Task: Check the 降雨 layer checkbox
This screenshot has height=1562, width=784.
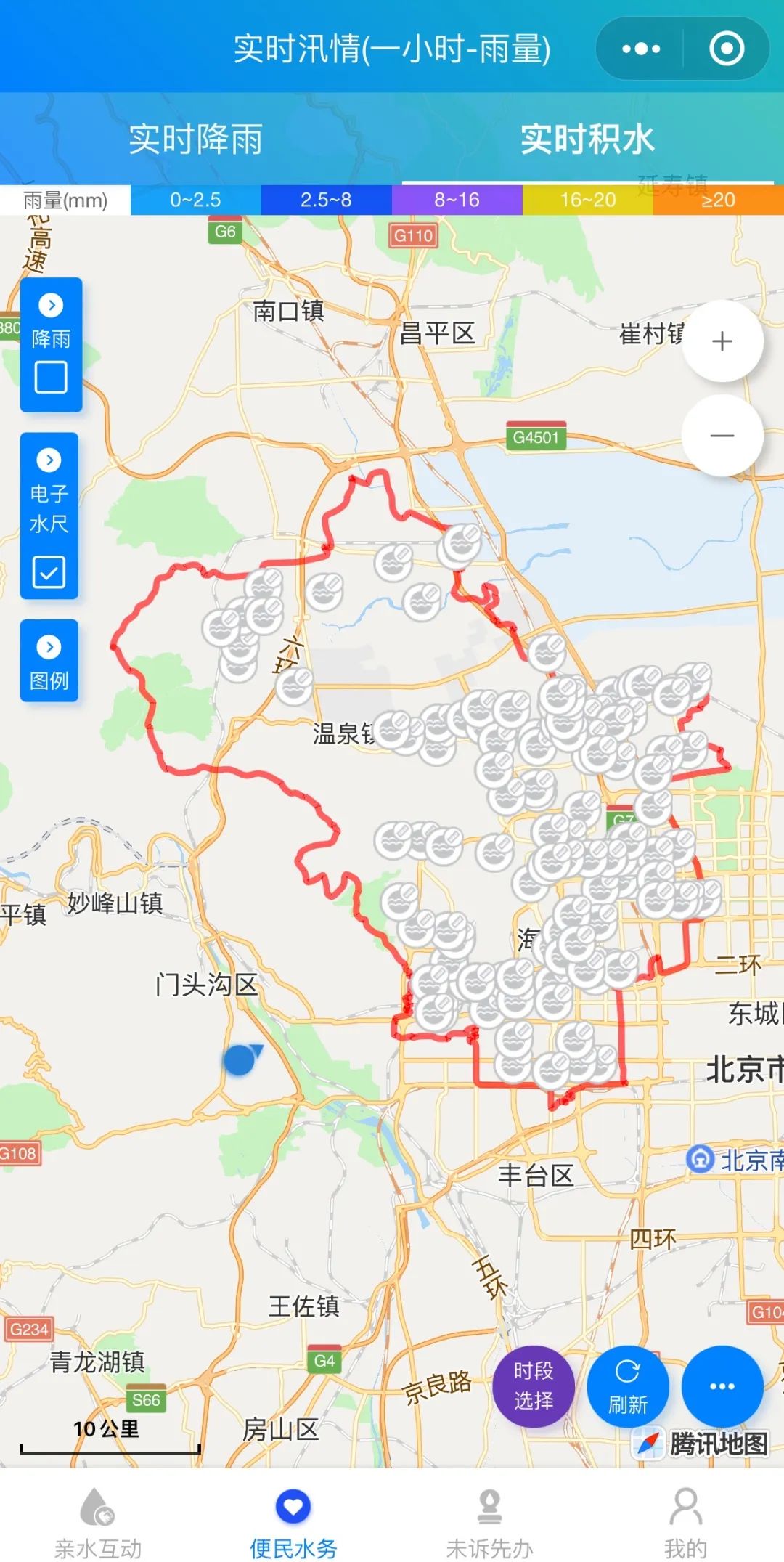Action: point(51,378)
